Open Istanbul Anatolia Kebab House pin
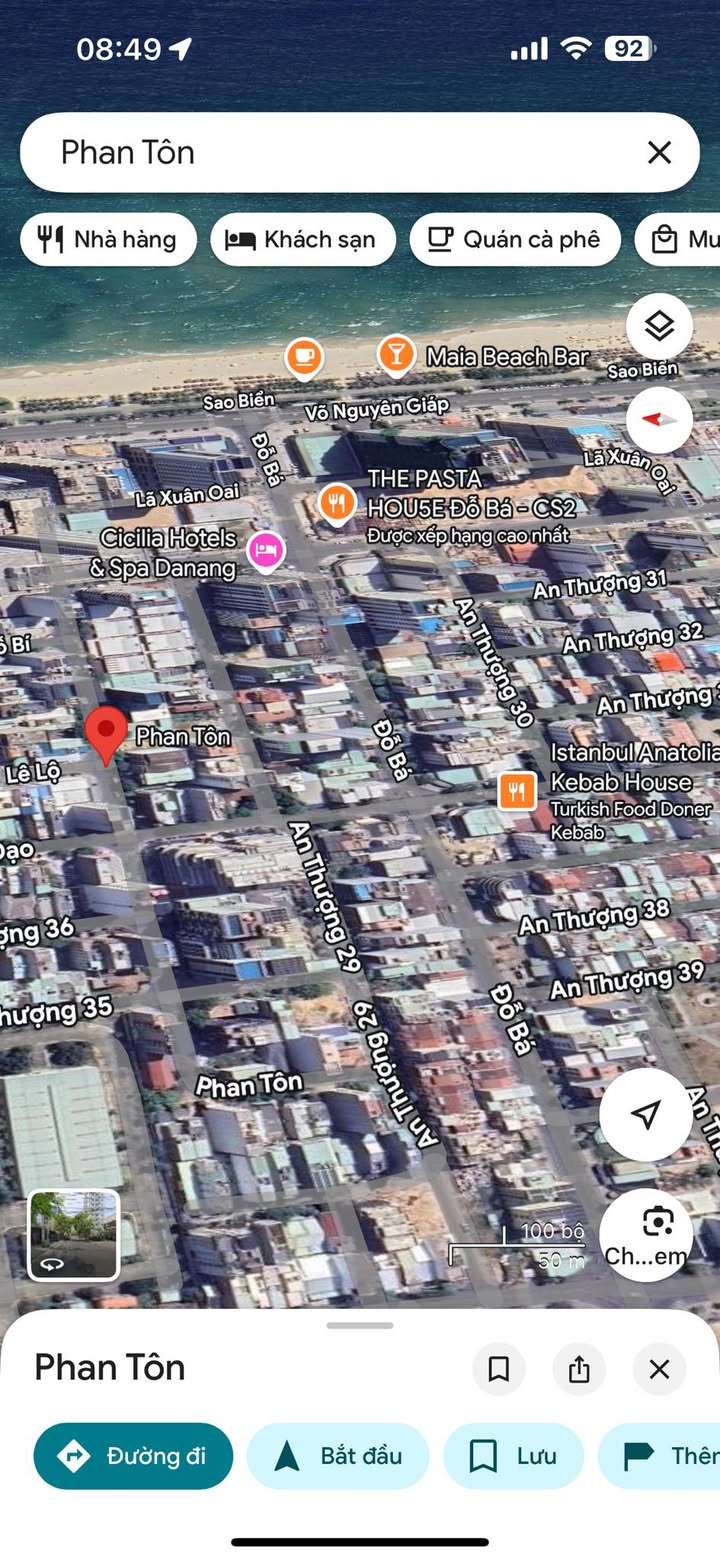 [x=517, y=792]
